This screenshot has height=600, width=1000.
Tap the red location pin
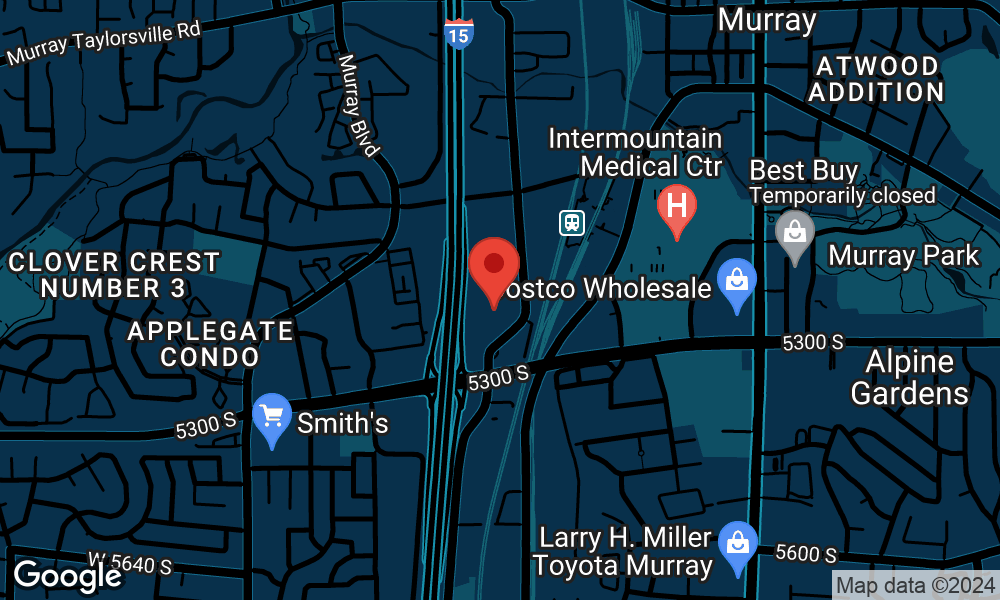coord(494,268)
